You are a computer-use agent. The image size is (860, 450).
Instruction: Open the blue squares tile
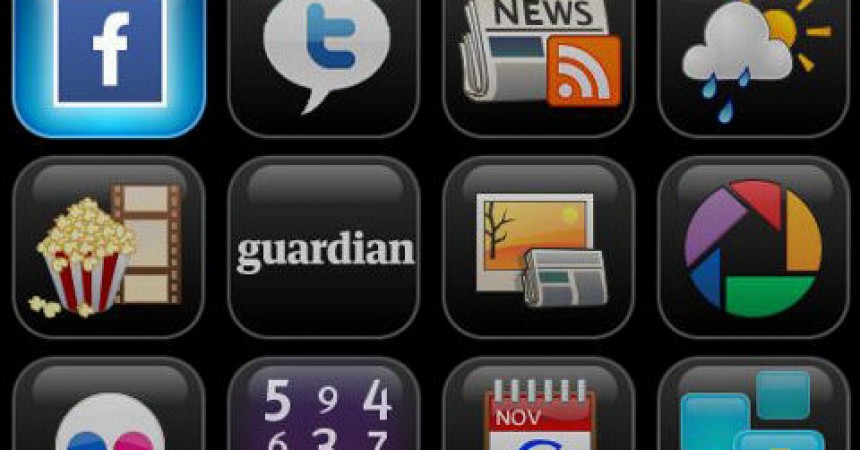click(x=753, y=410)
